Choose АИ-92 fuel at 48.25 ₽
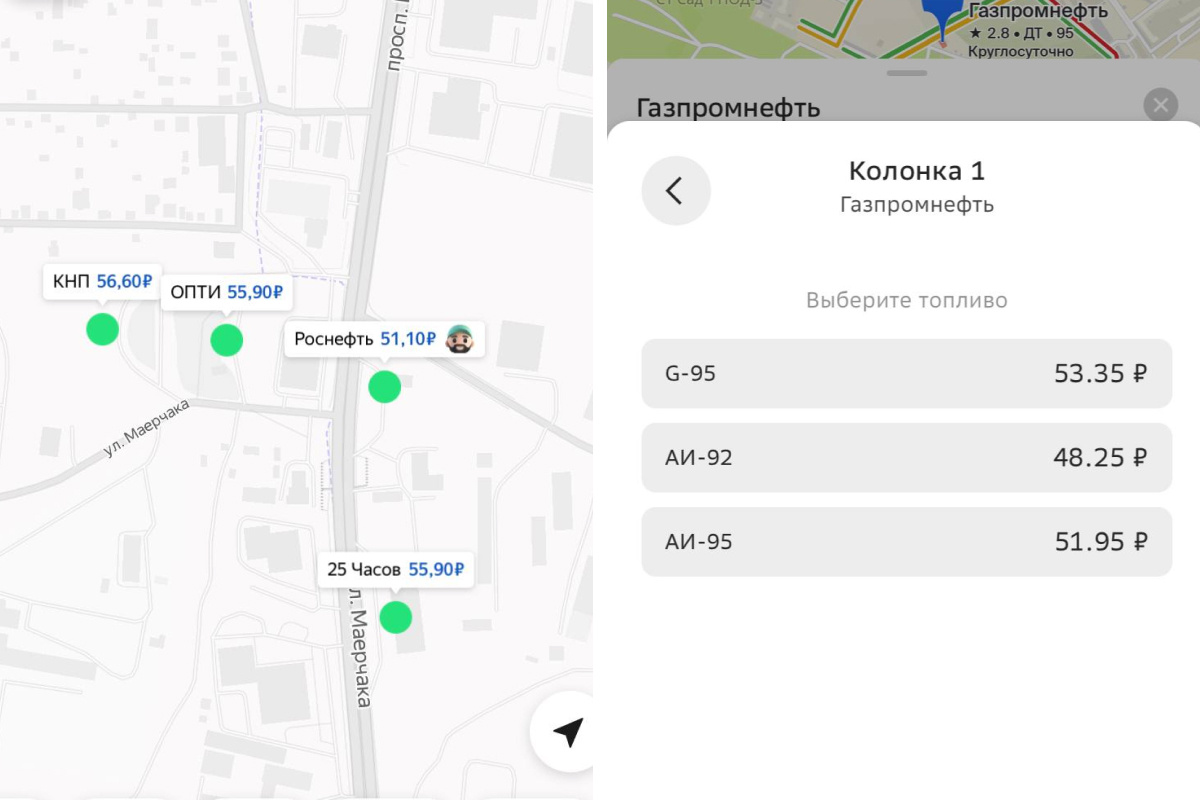1200x800 pixels. 906,458
